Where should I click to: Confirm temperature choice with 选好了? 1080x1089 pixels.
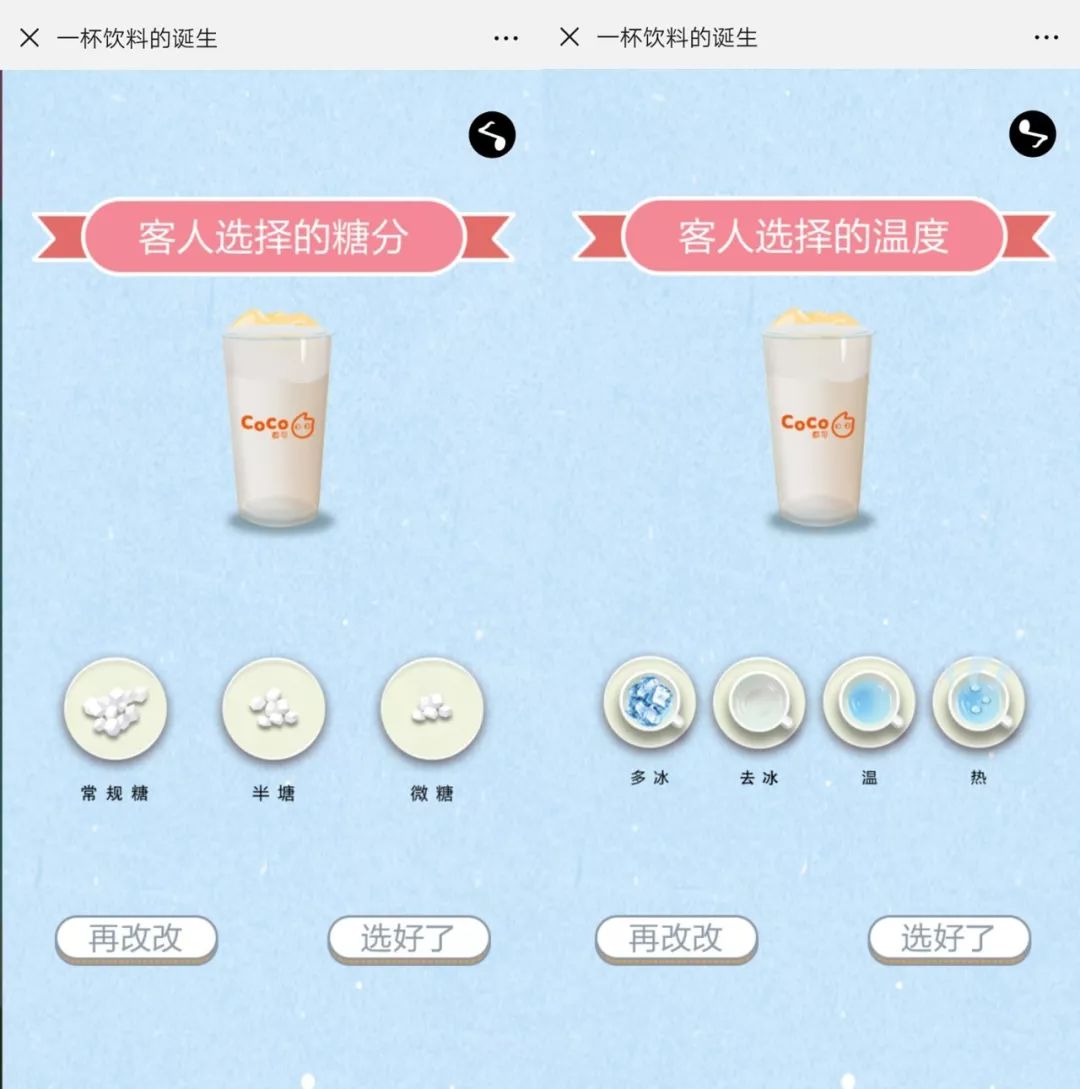tap(949, 939)
